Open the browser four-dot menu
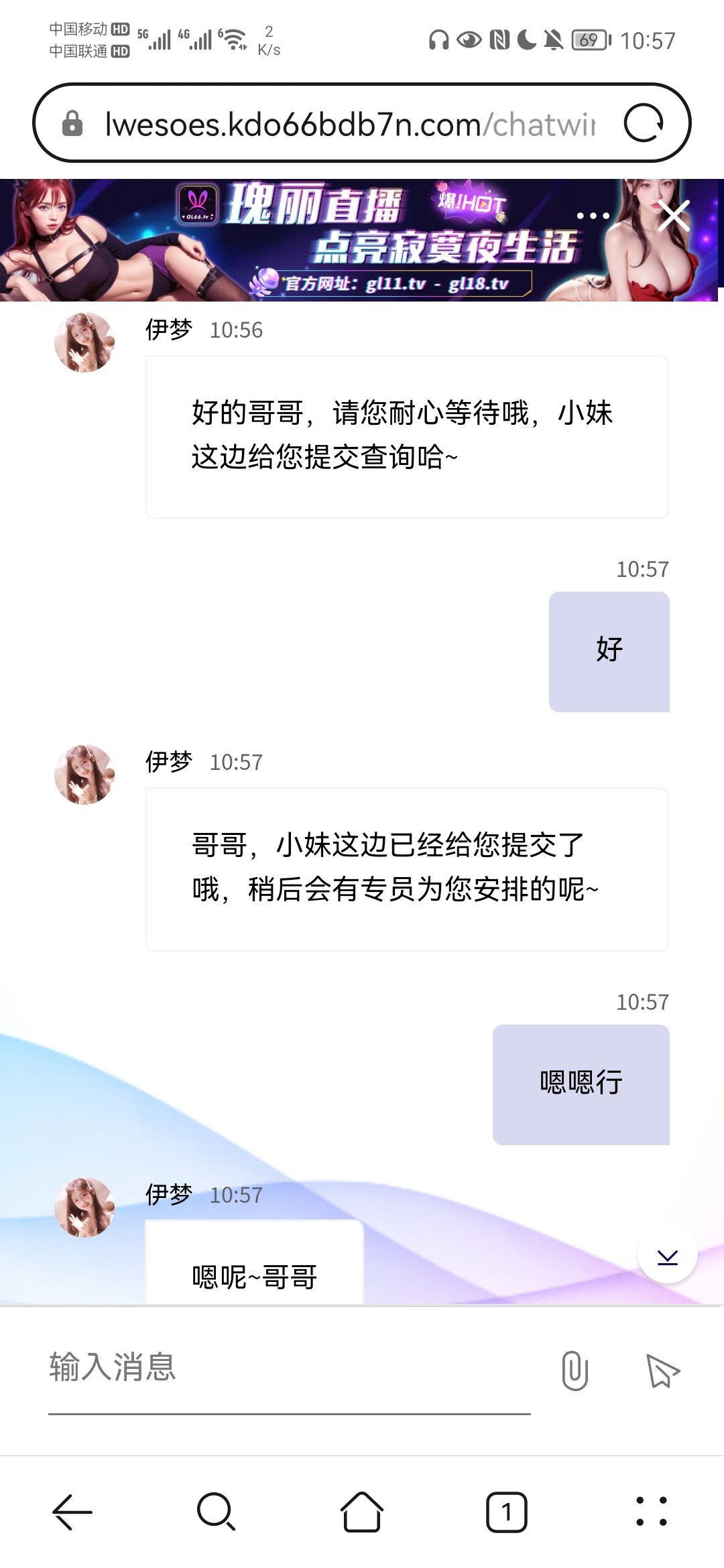The image size is (724, 1568). [652, 1512]
